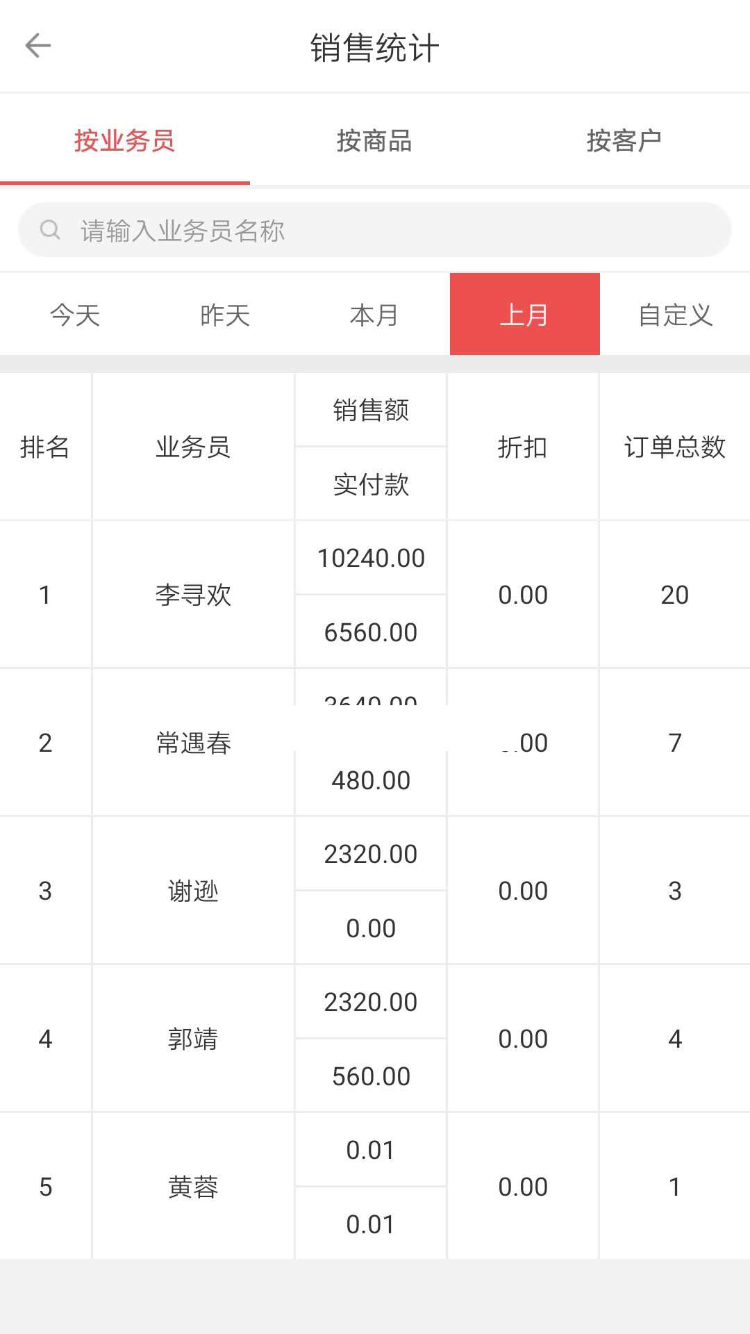Select the 上月 time filter

pyautogui.click(x=525, y=315)
